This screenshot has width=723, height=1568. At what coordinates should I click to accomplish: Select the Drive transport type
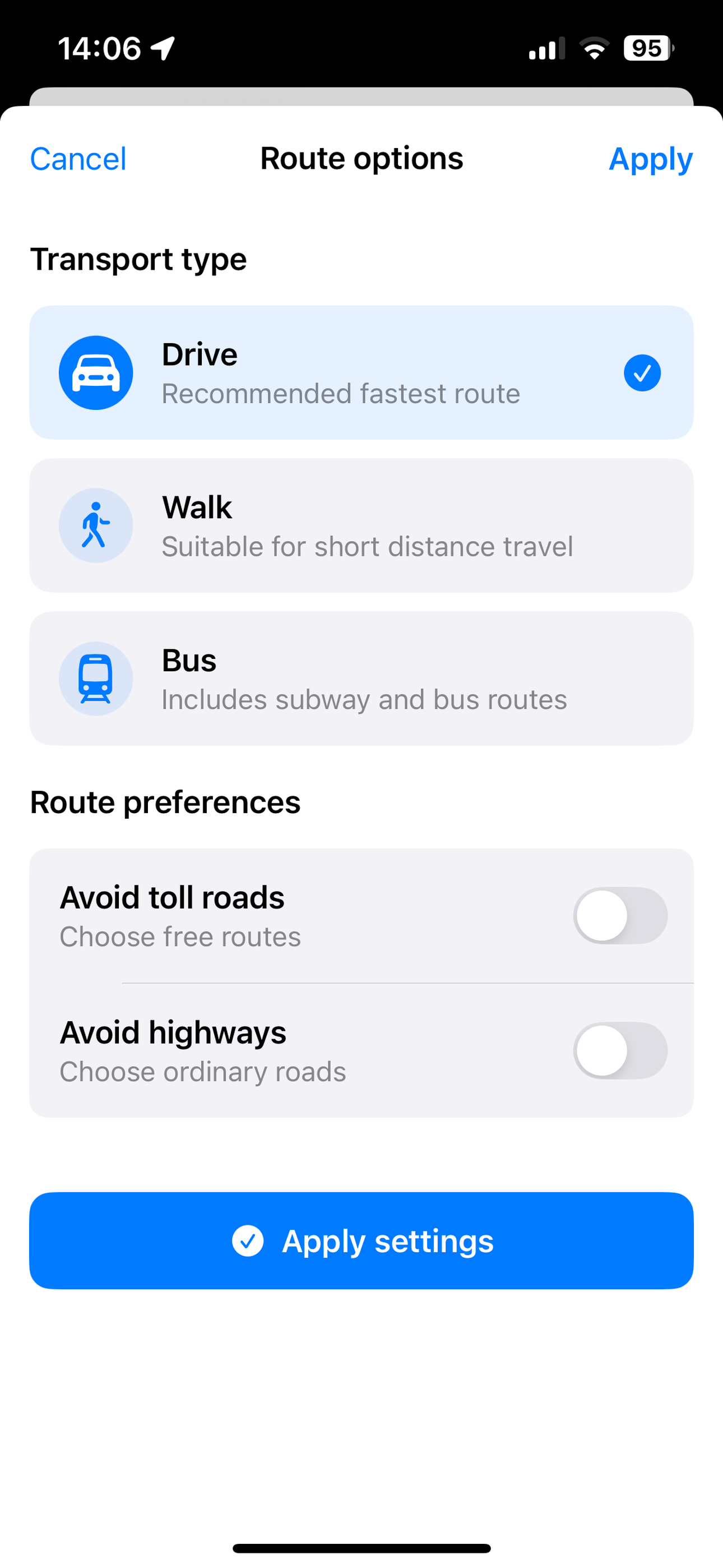point(361,372)
